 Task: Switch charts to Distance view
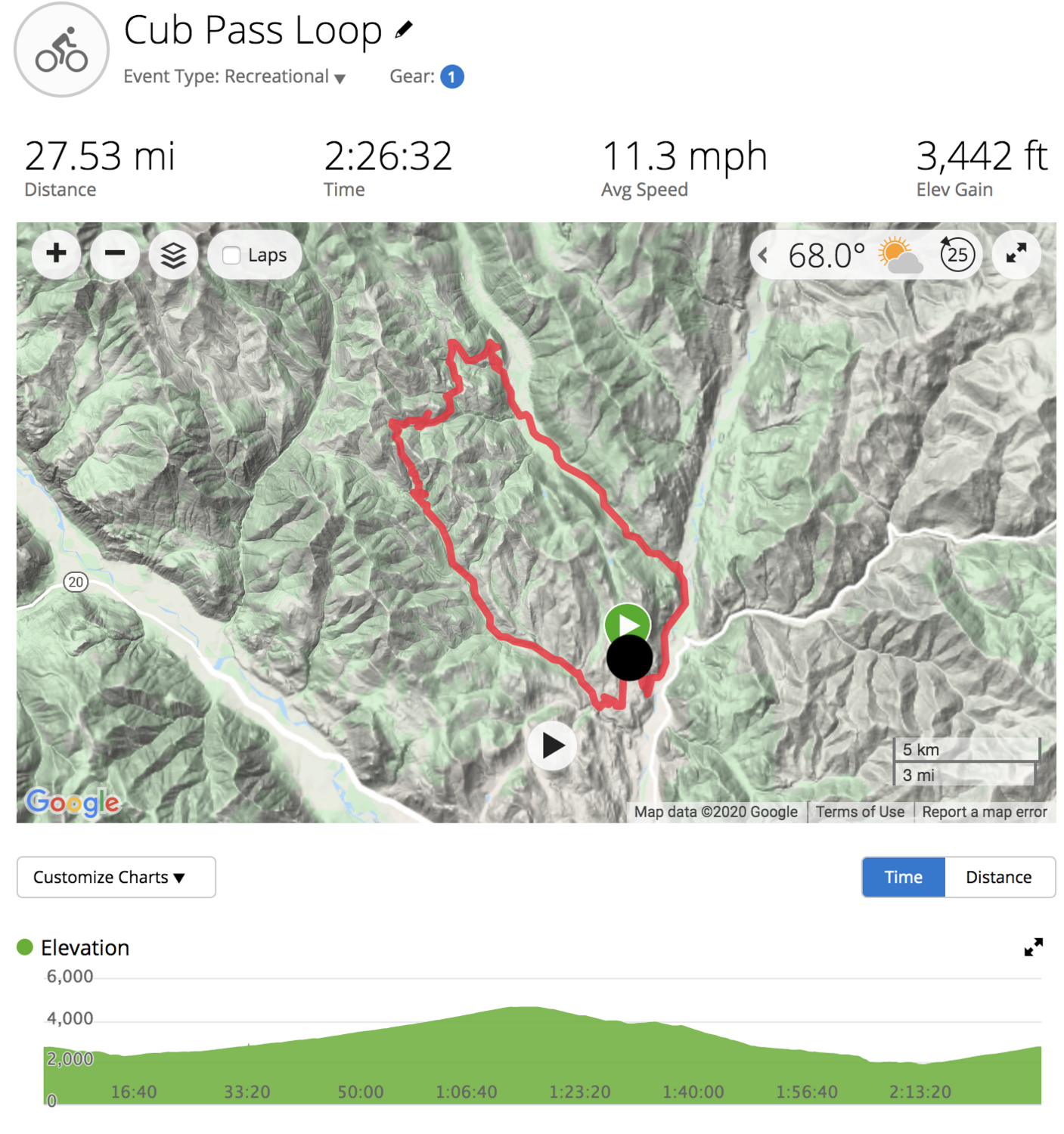tap(998, 877)
